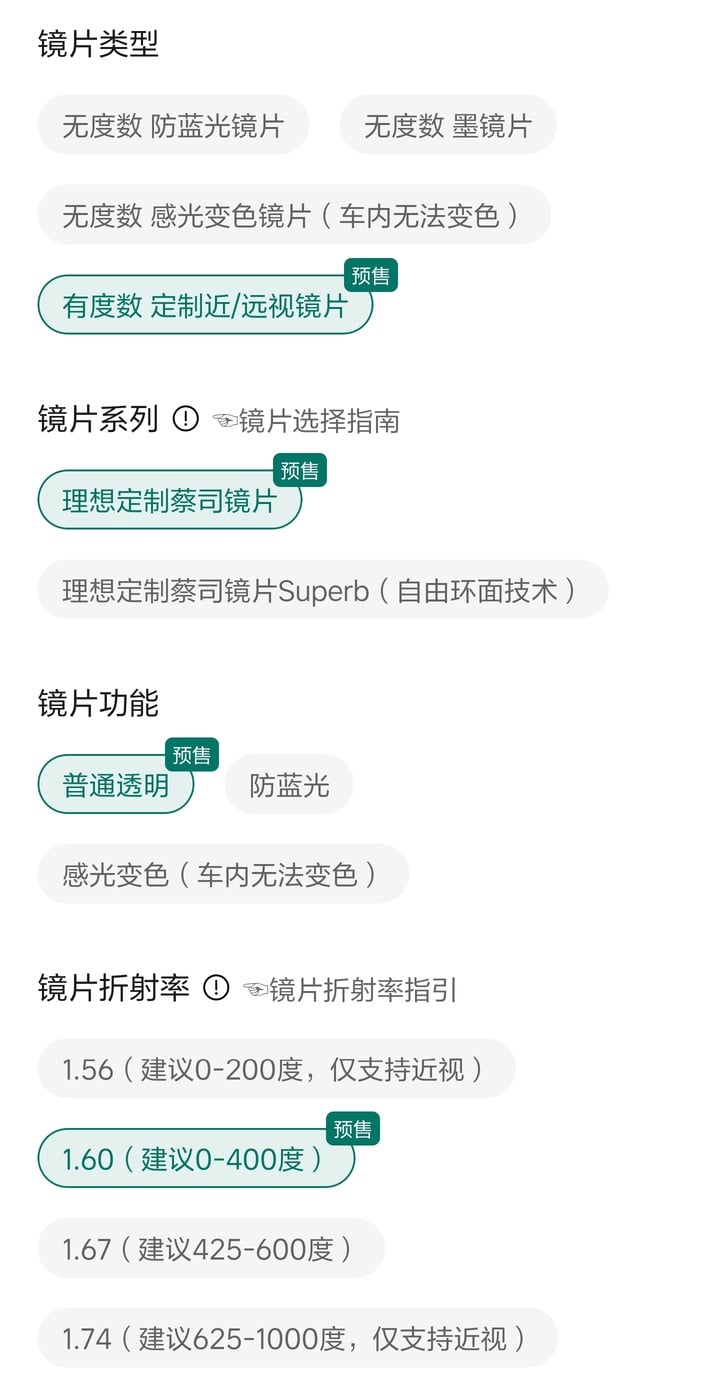
Task: Pick 无度数 感光变色镜片 lens type
Action: [294, 215]
